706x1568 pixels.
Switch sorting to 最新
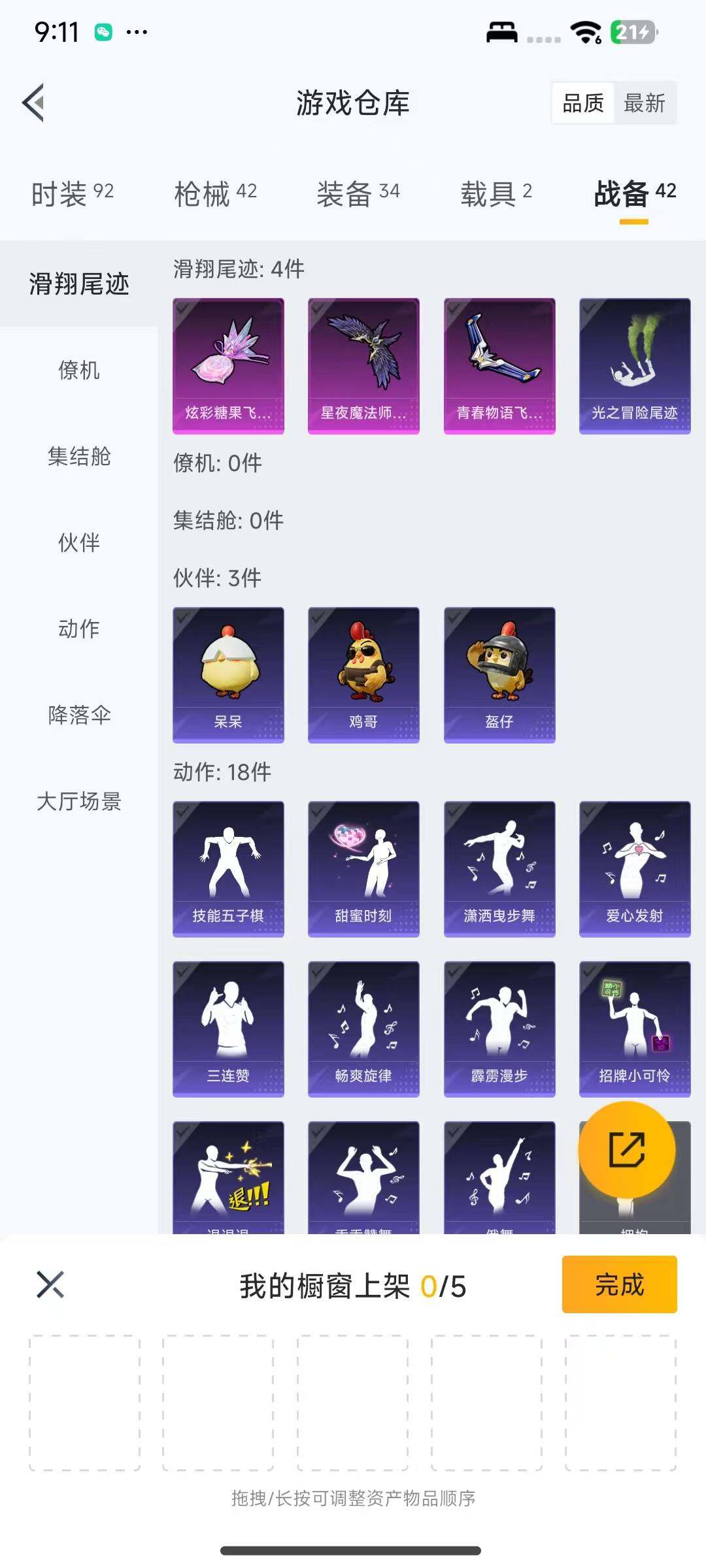pos(645,103)
